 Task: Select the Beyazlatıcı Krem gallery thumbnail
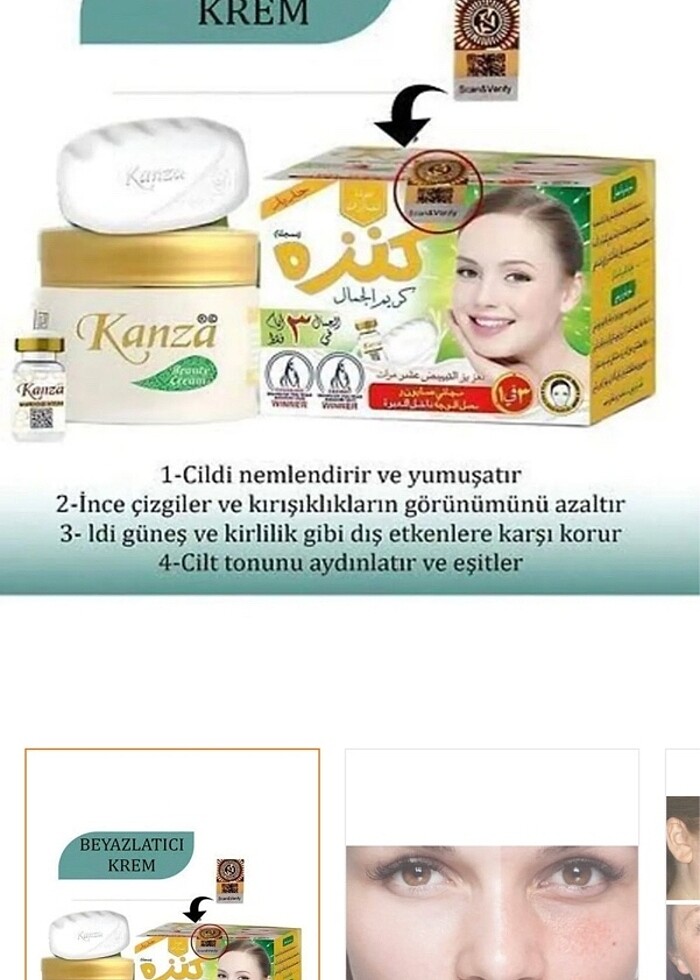[173, 865]
